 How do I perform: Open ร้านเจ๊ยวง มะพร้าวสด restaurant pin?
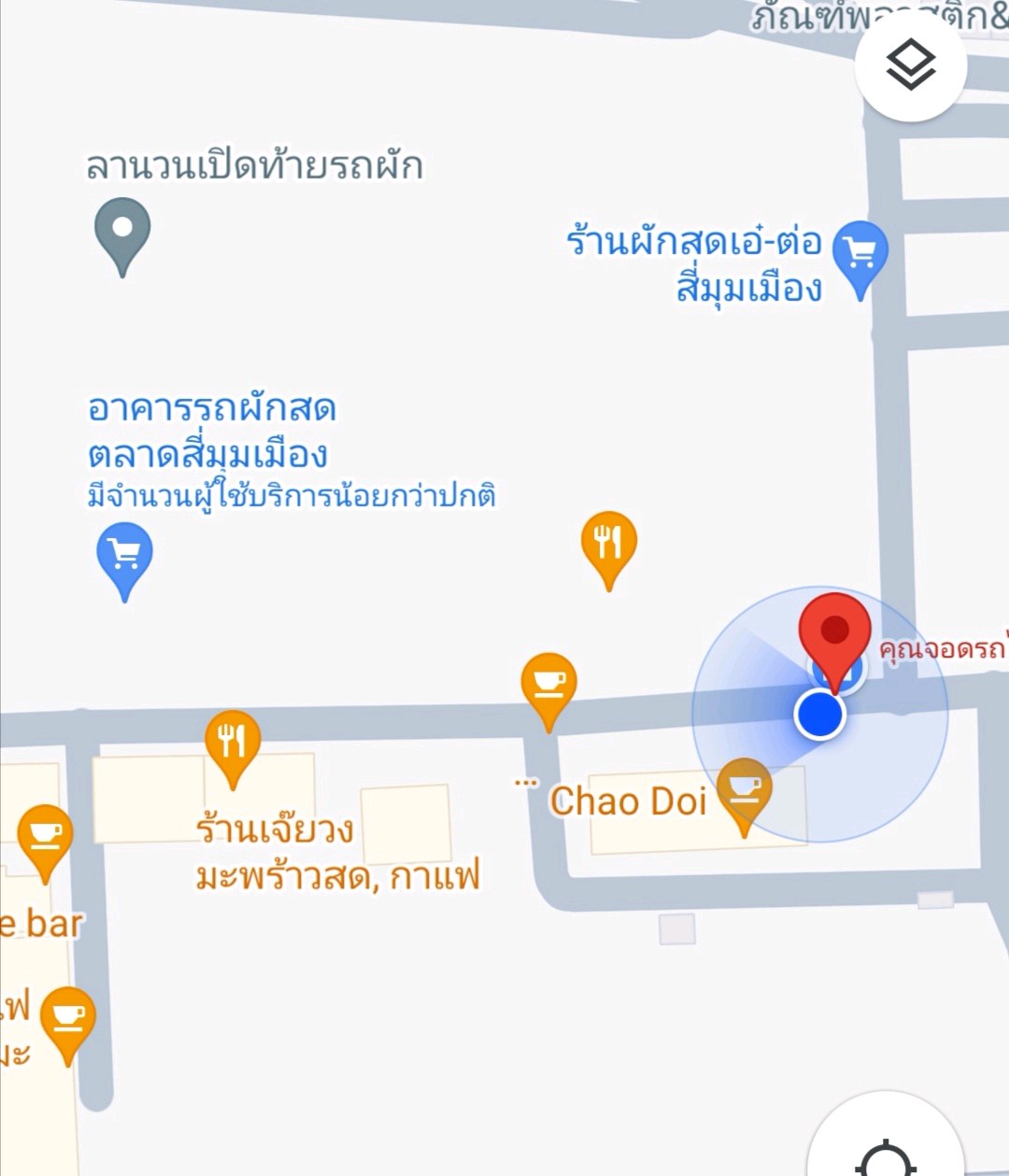pyautogui.click(x=232, y=743)
